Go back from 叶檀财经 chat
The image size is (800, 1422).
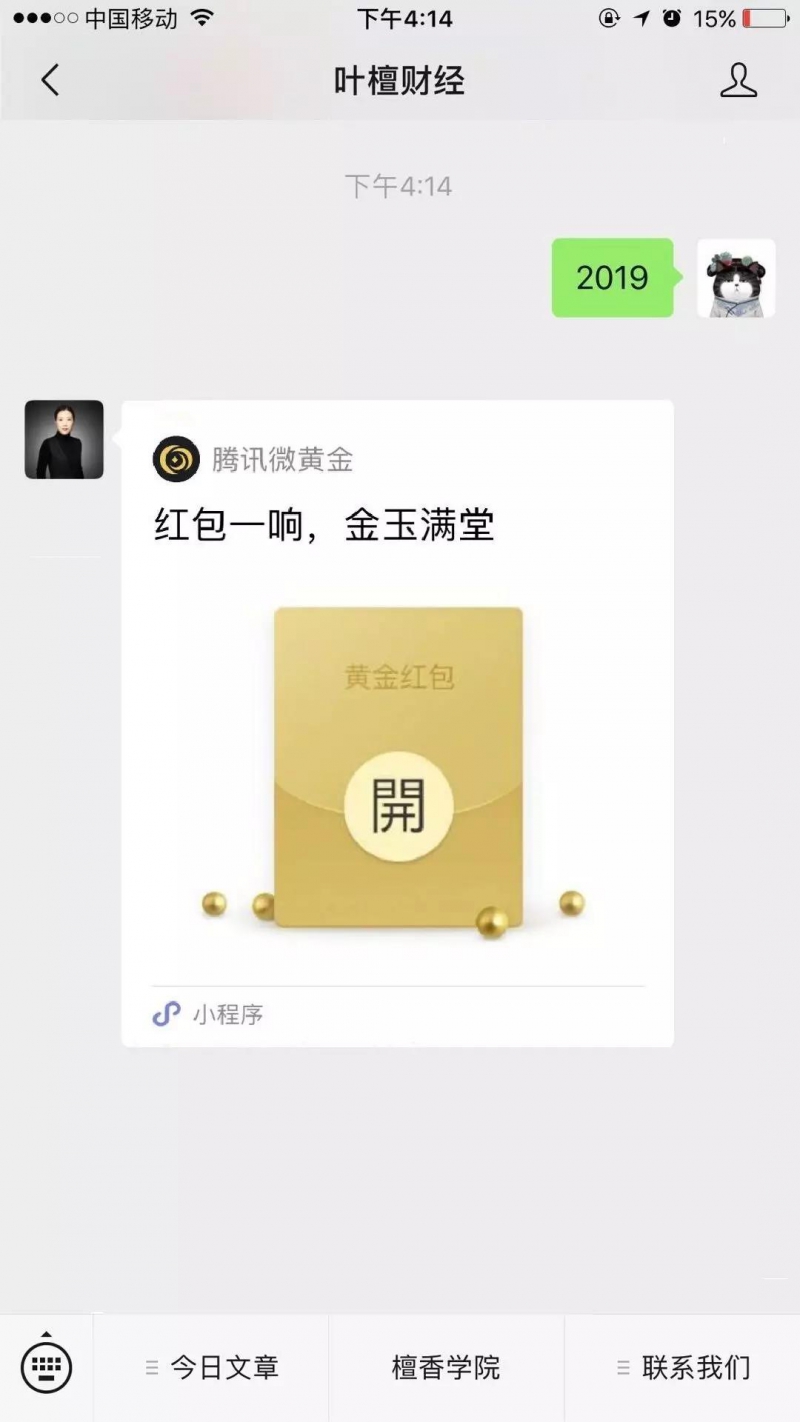[50, 80]
